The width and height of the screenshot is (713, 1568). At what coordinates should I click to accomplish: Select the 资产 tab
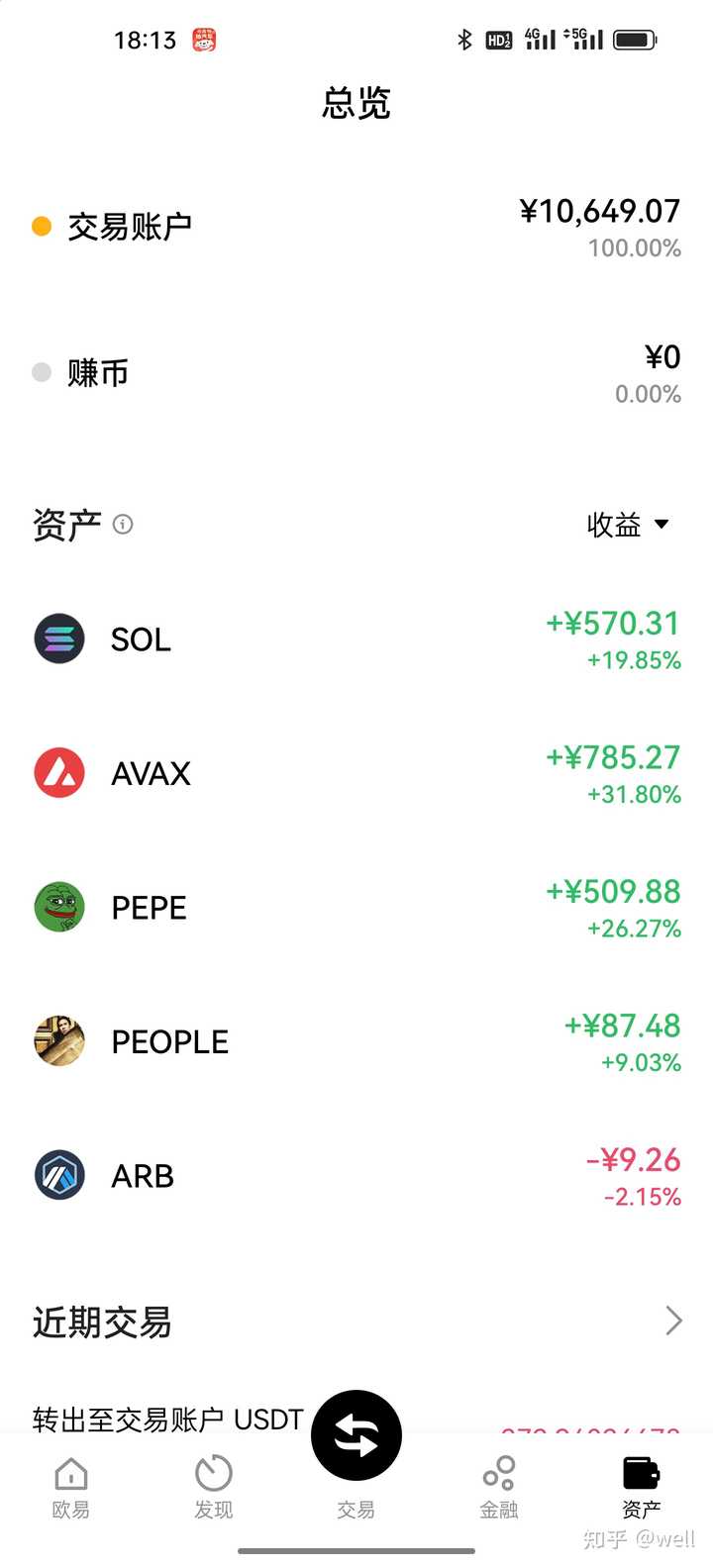pos(641,1487)
